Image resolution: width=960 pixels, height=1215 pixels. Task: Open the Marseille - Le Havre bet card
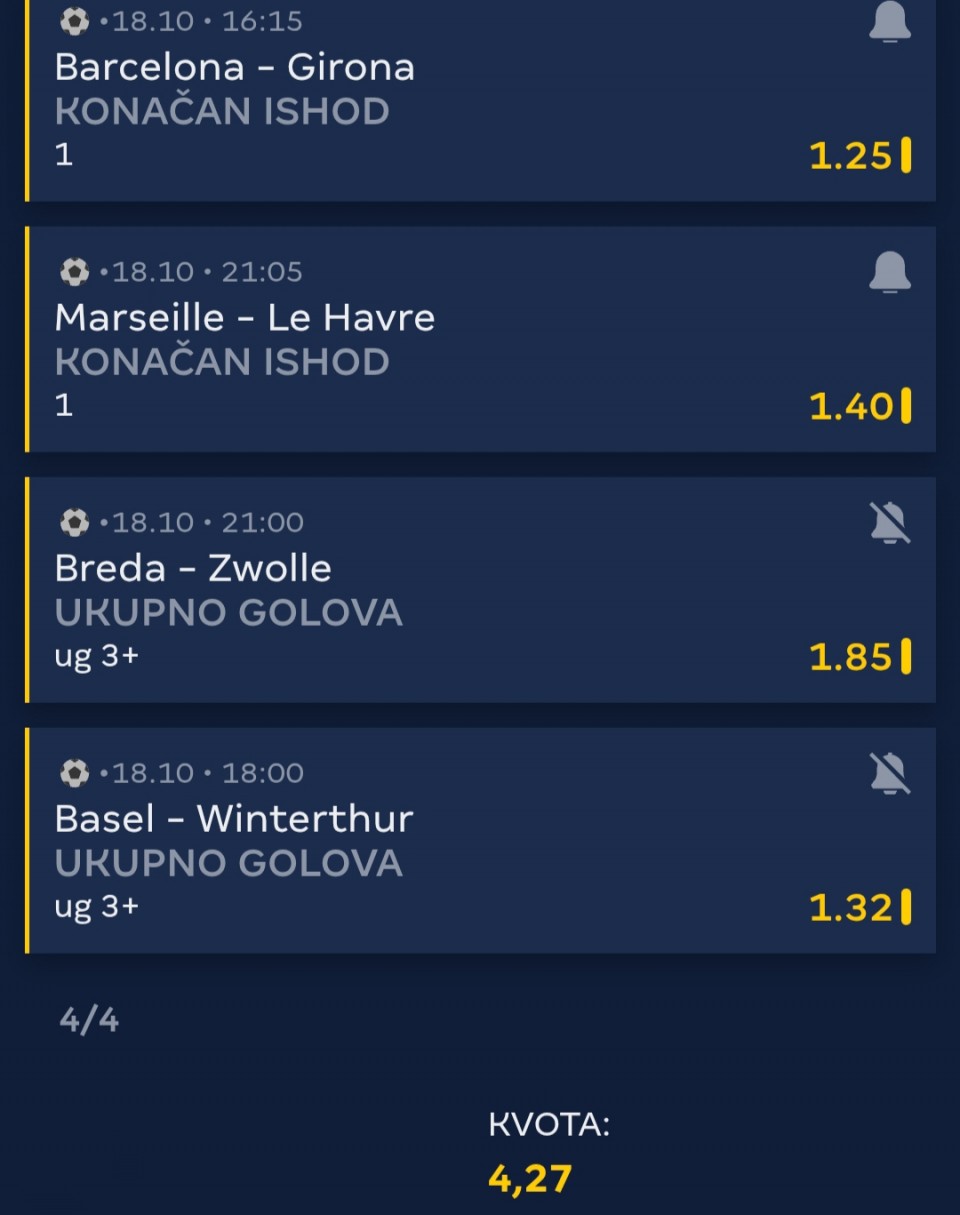pyautogui.click(x=480, y=340)
